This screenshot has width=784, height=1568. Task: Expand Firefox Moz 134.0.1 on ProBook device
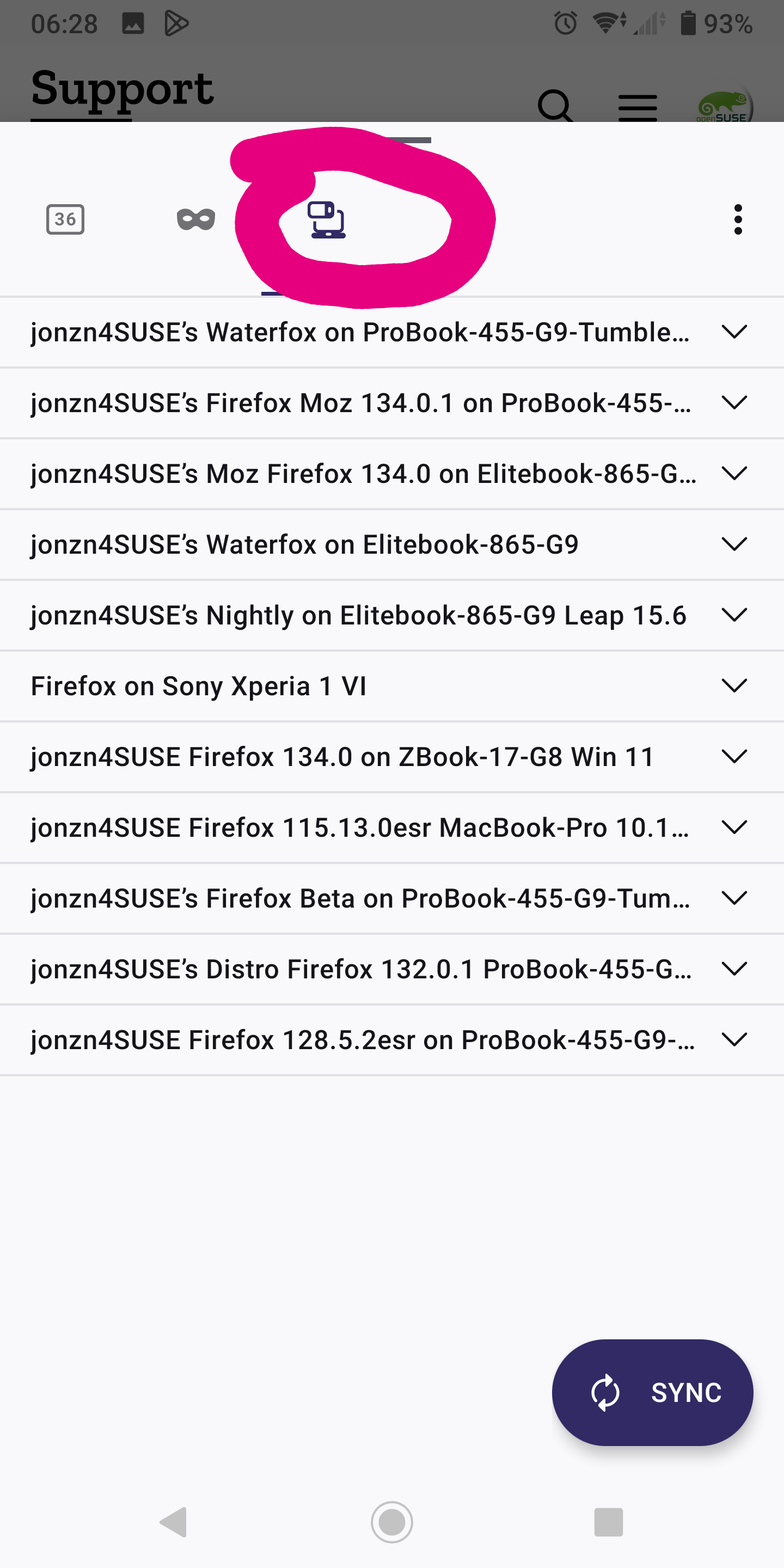pos(734,403)
